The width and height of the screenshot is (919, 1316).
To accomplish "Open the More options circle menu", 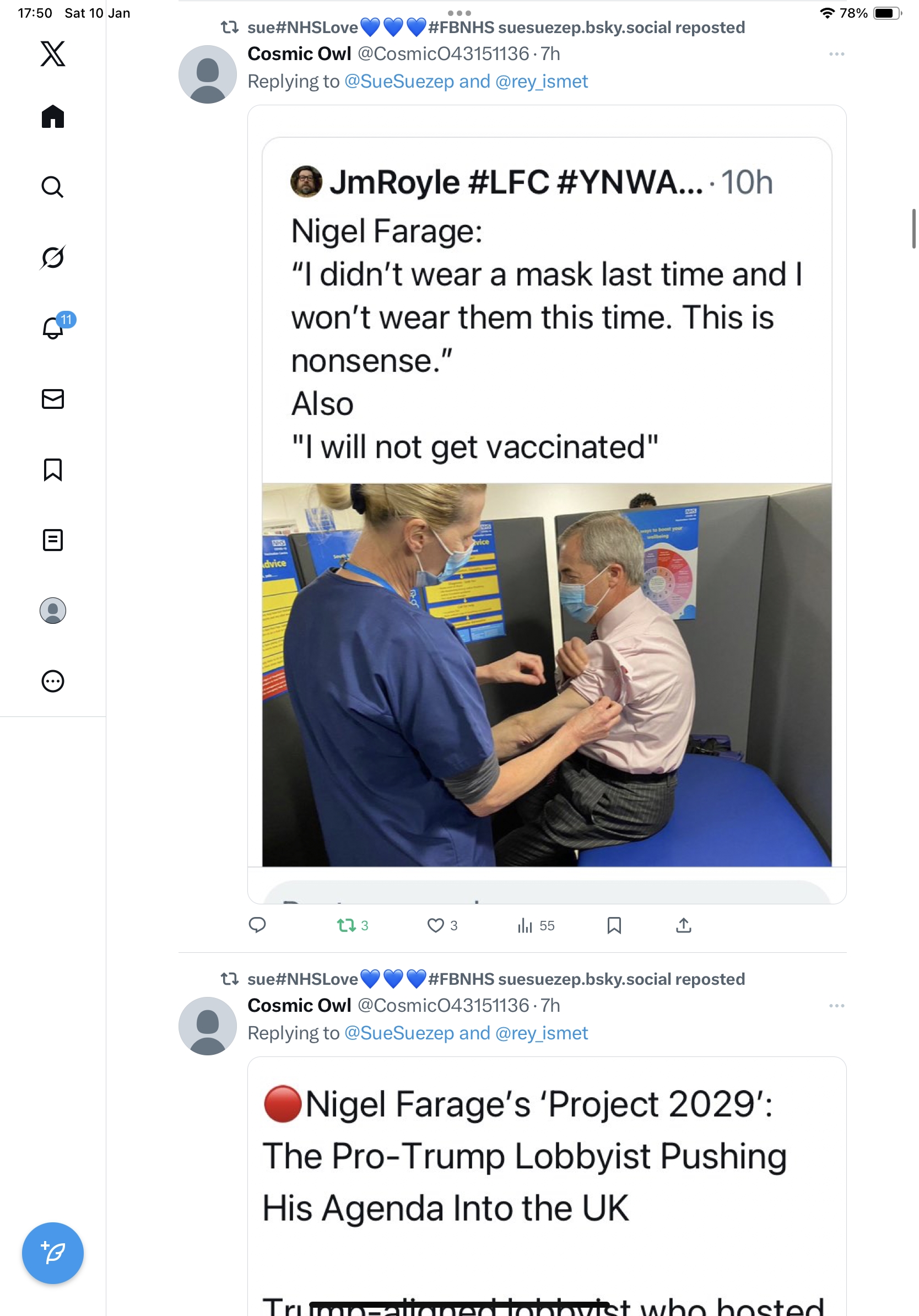I will click(53, 681).
